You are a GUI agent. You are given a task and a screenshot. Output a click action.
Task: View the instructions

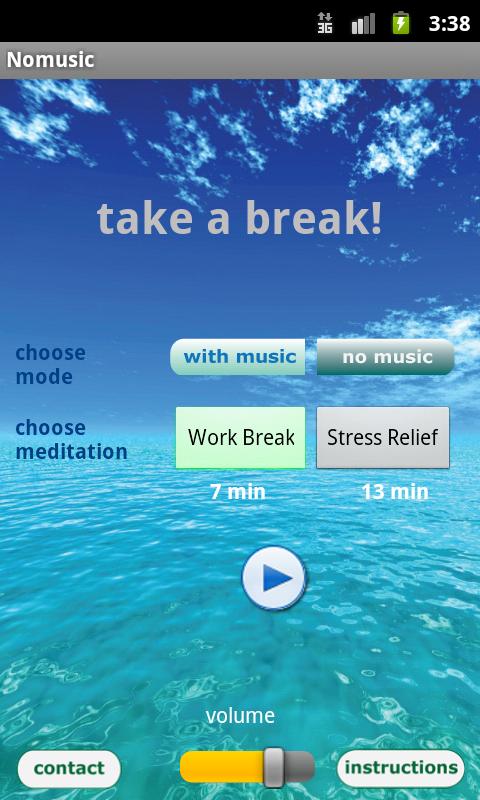[401, 768]
